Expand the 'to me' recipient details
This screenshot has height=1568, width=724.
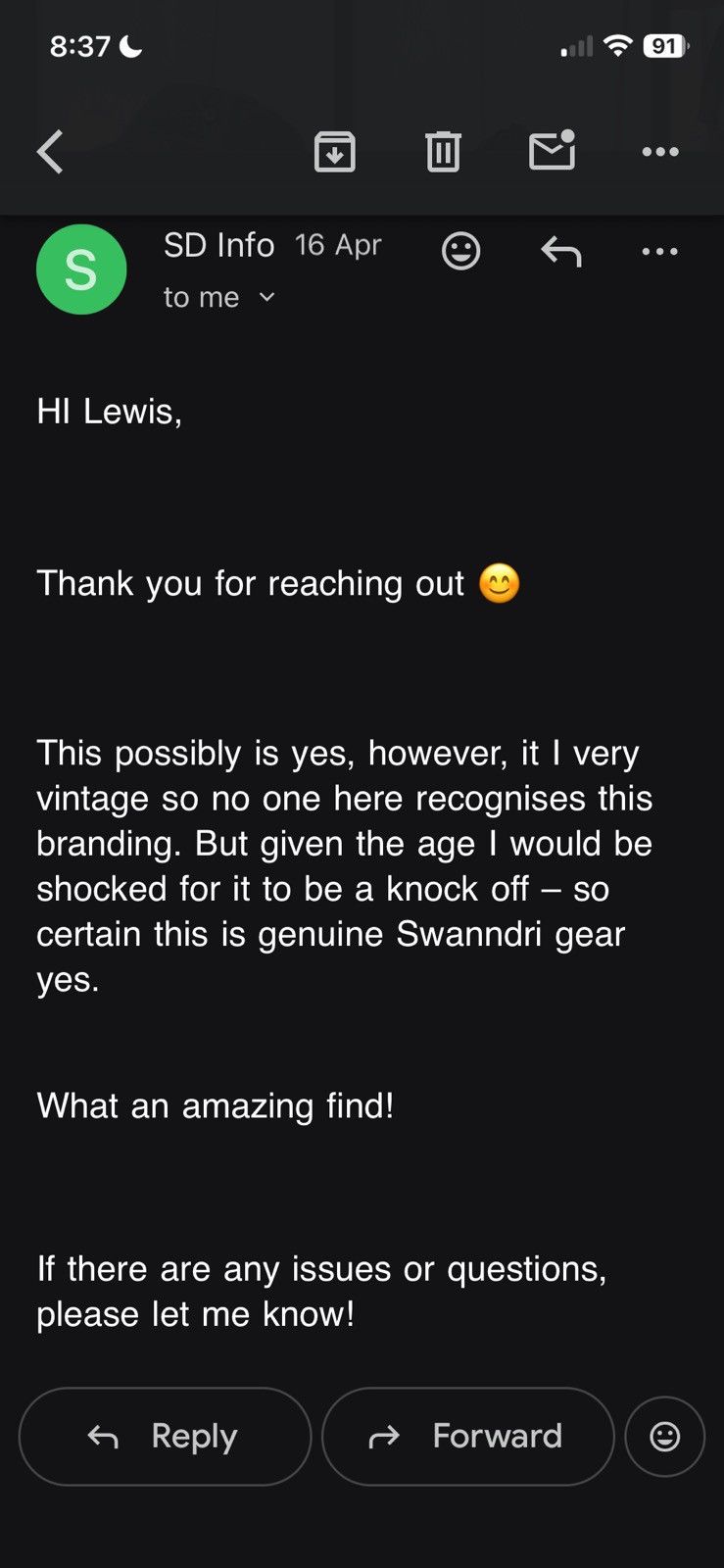[219, 297]
